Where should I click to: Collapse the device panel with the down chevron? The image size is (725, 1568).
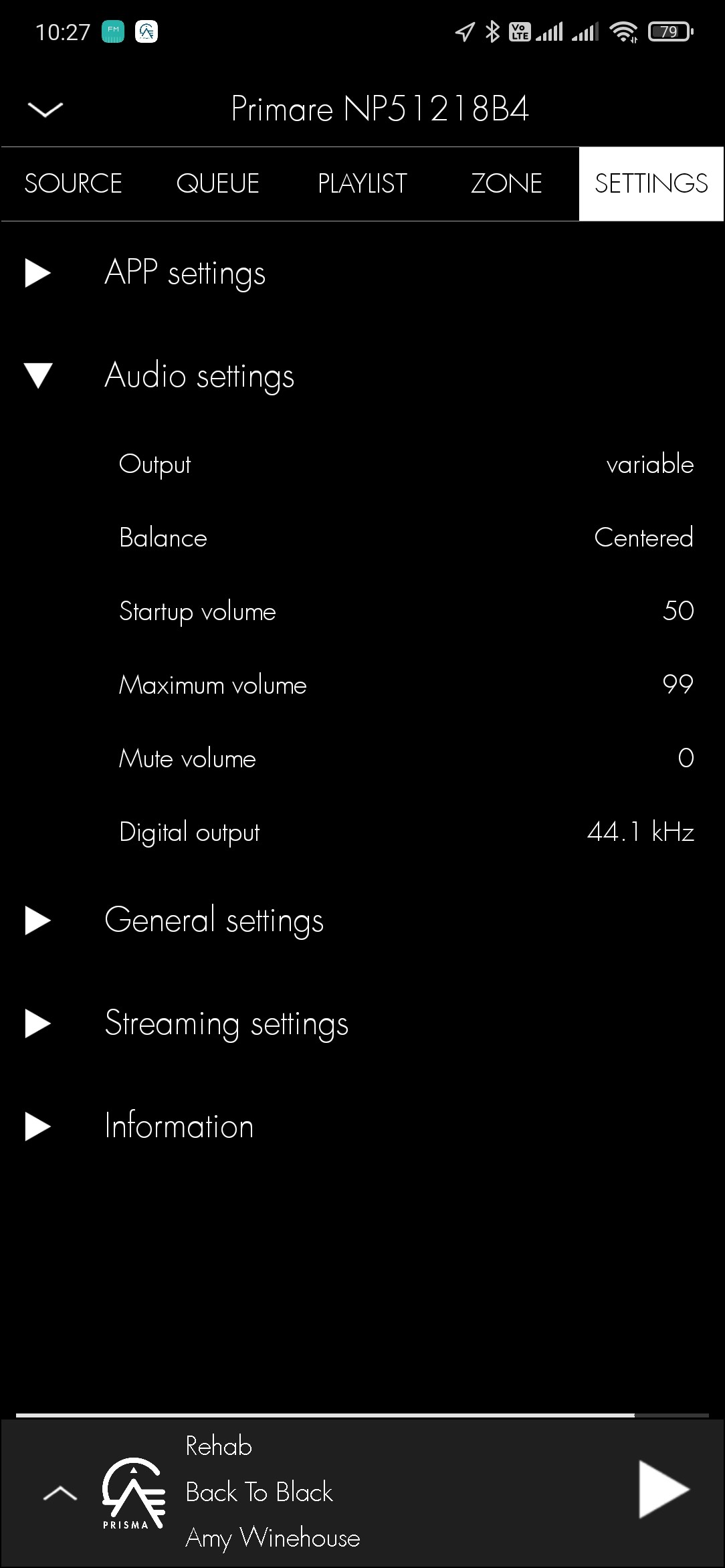coord(45,109)
